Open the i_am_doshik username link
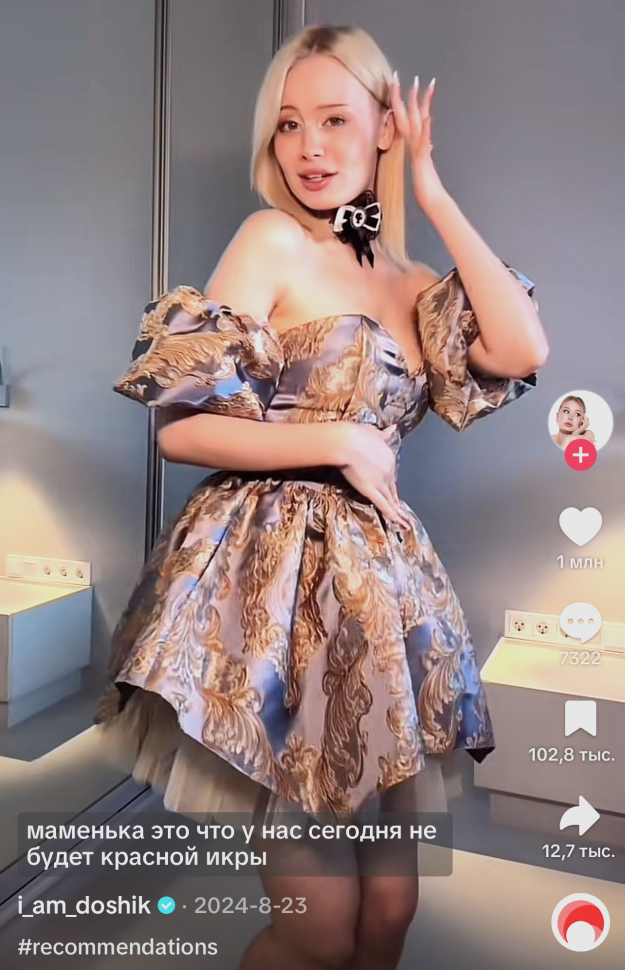625x970 pixels. 84,906
